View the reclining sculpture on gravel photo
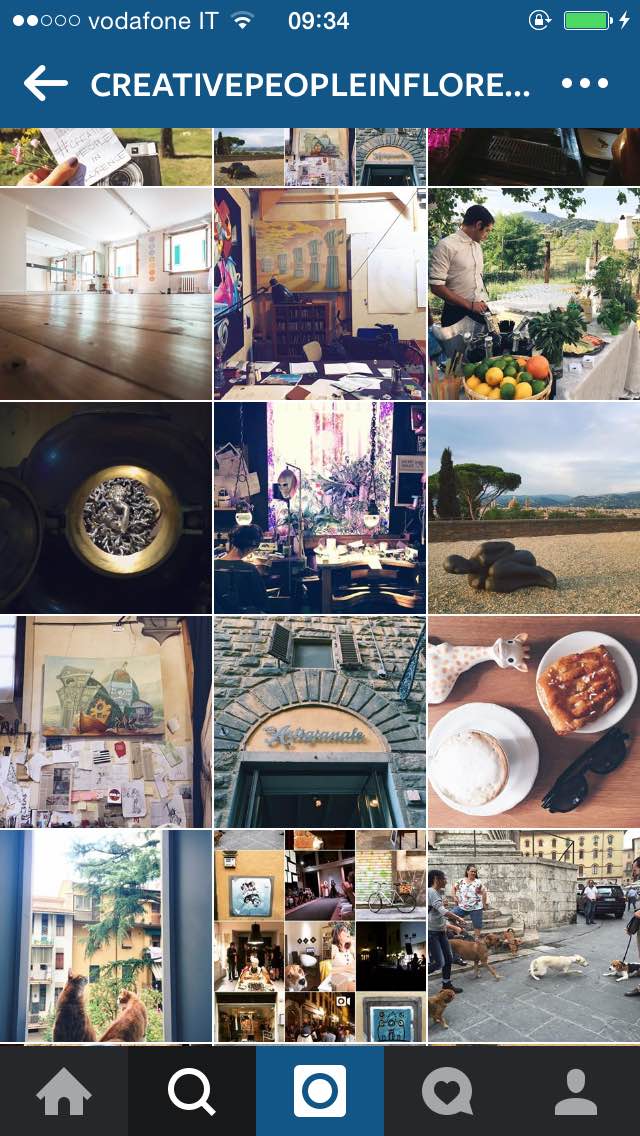The width and height of the screenshot is (640, 1136). 533,508
